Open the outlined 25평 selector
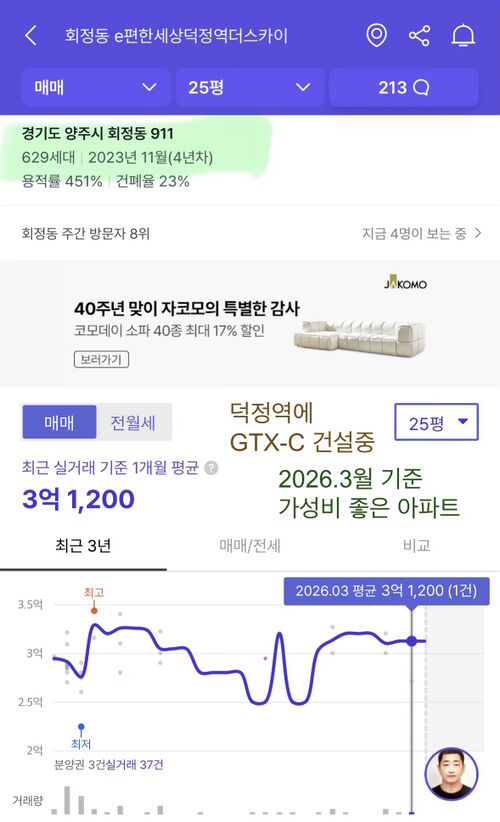 [436, 422]
